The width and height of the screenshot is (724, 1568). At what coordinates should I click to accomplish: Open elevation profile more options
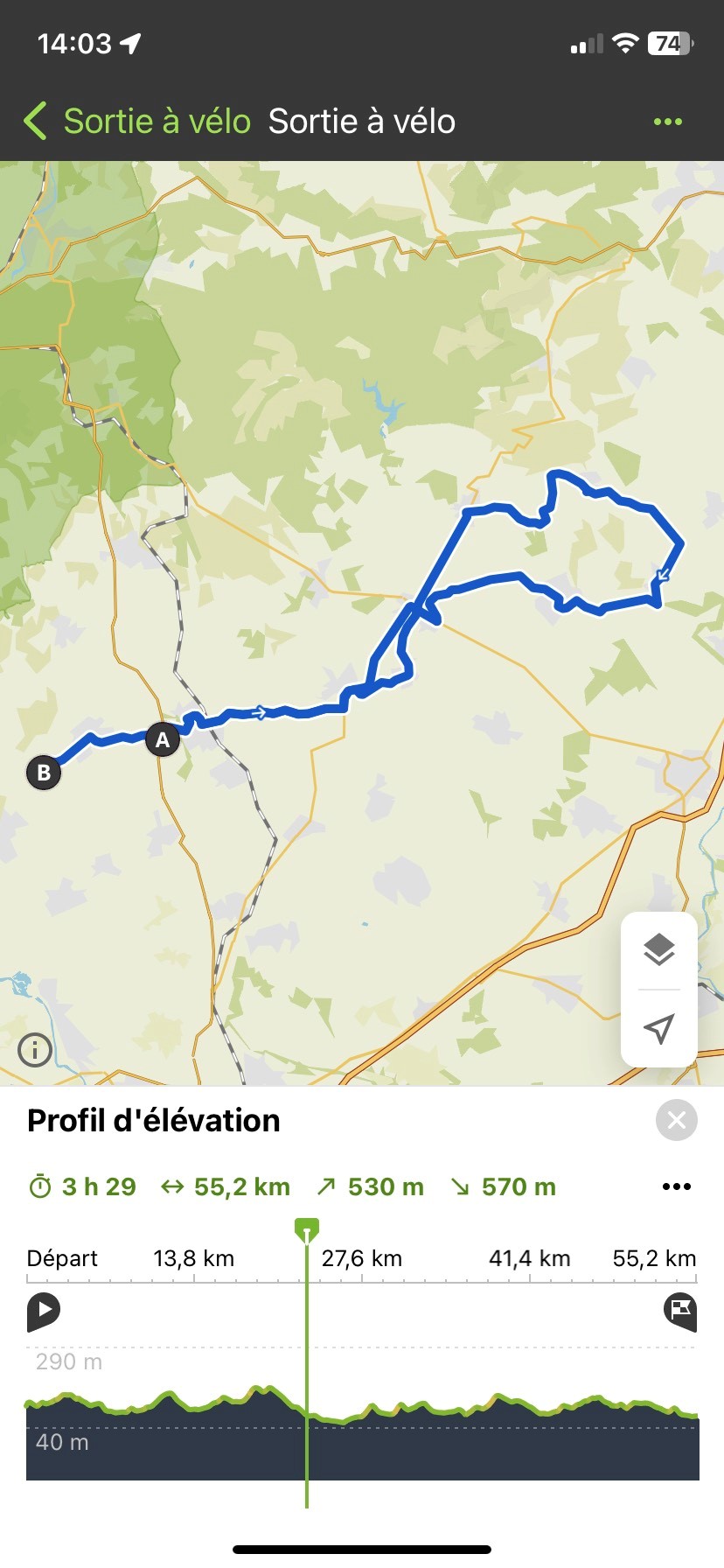click(676, 1186)
